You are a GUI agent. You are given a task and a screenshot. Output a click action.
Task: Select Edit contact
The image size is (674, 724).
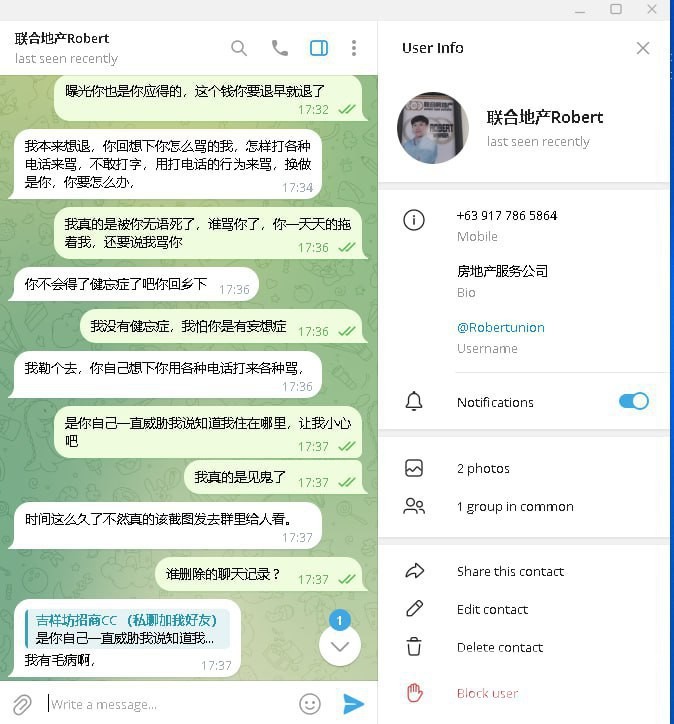[492, 610]
